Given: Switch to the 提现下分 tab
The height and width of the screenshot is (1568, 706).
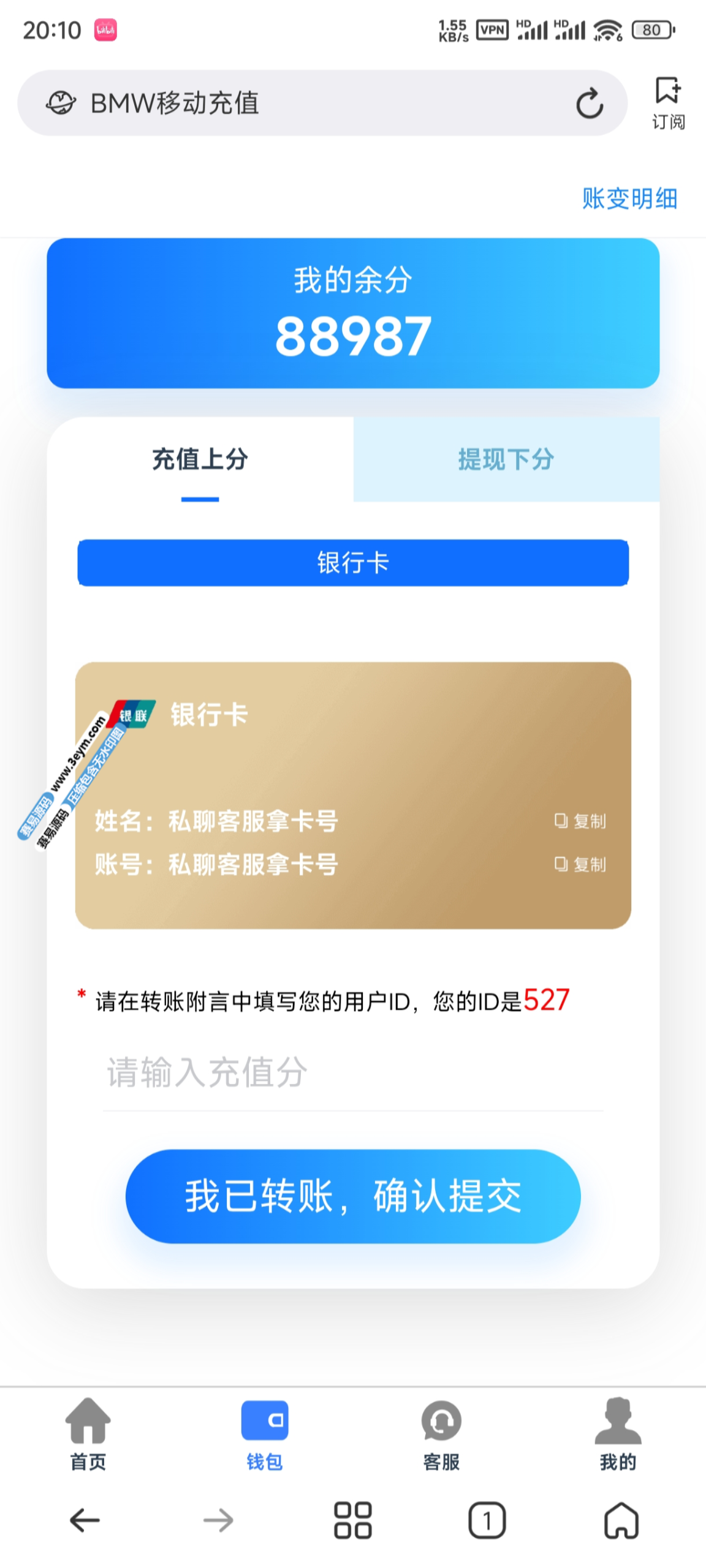Looking at the screenshot, I should point(506,459).
